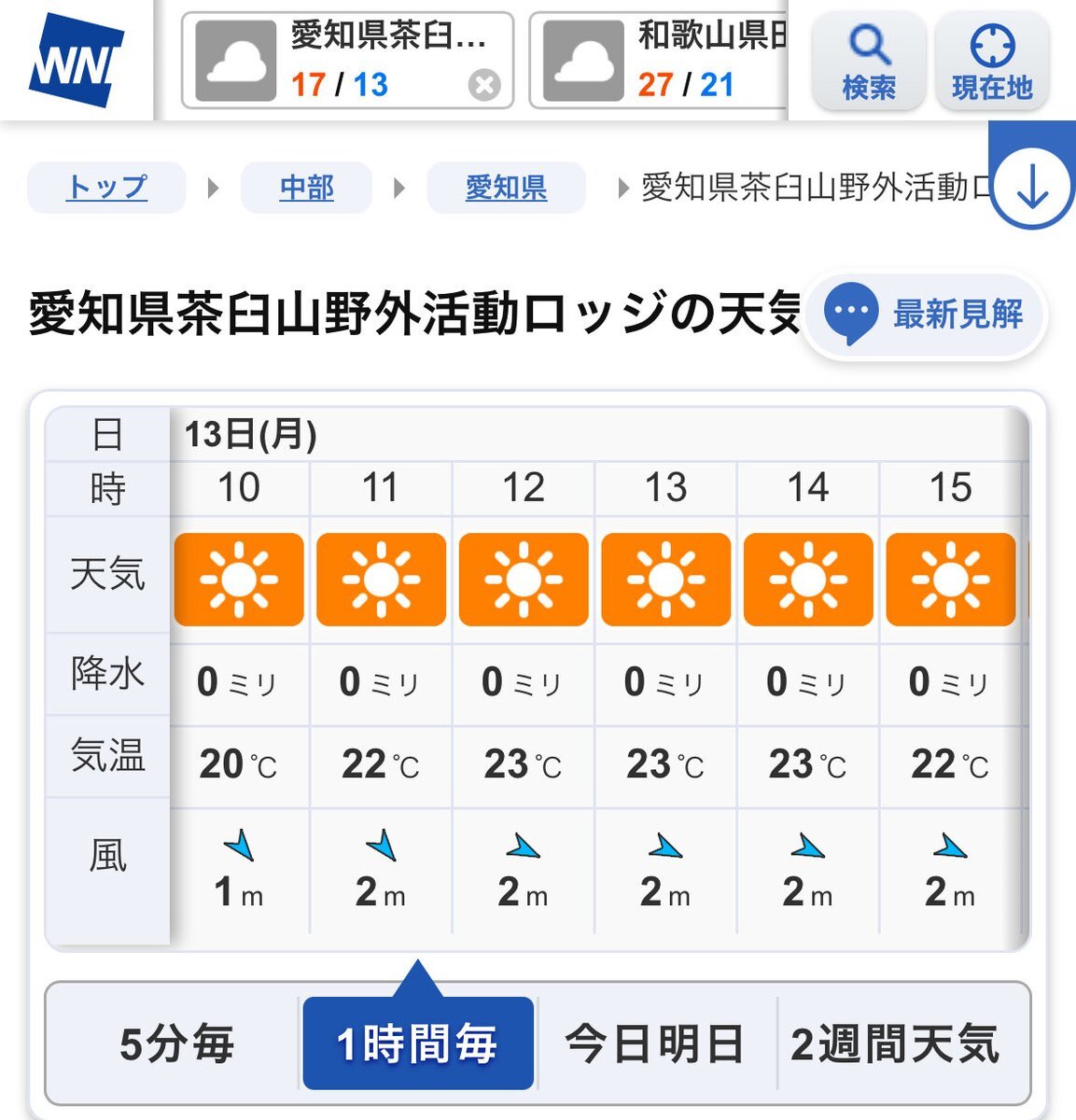1076x1120 pixels.
Task: Open 最新見解 latest forecast comment
Action: [x=924, y=314]
